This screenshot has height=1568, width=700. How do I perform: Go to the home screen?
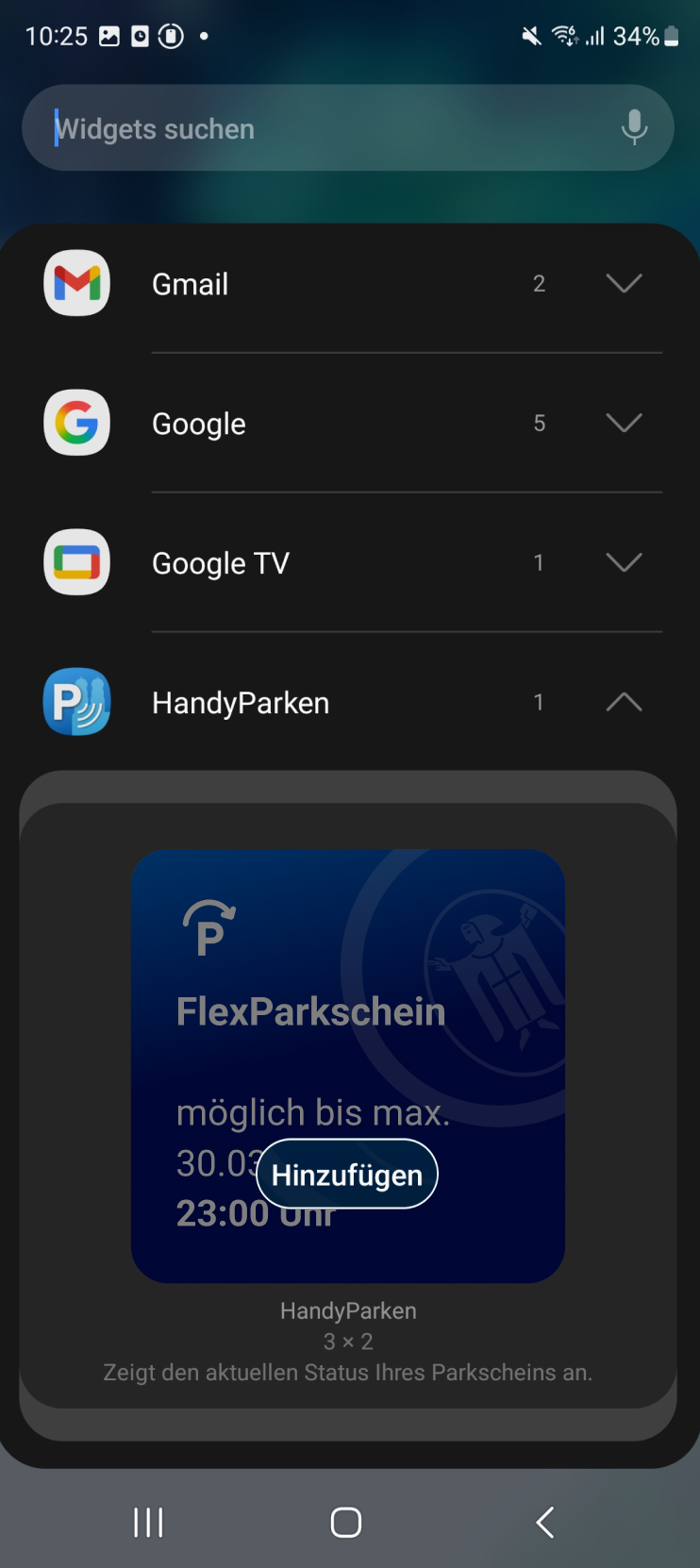(346, 1522)
